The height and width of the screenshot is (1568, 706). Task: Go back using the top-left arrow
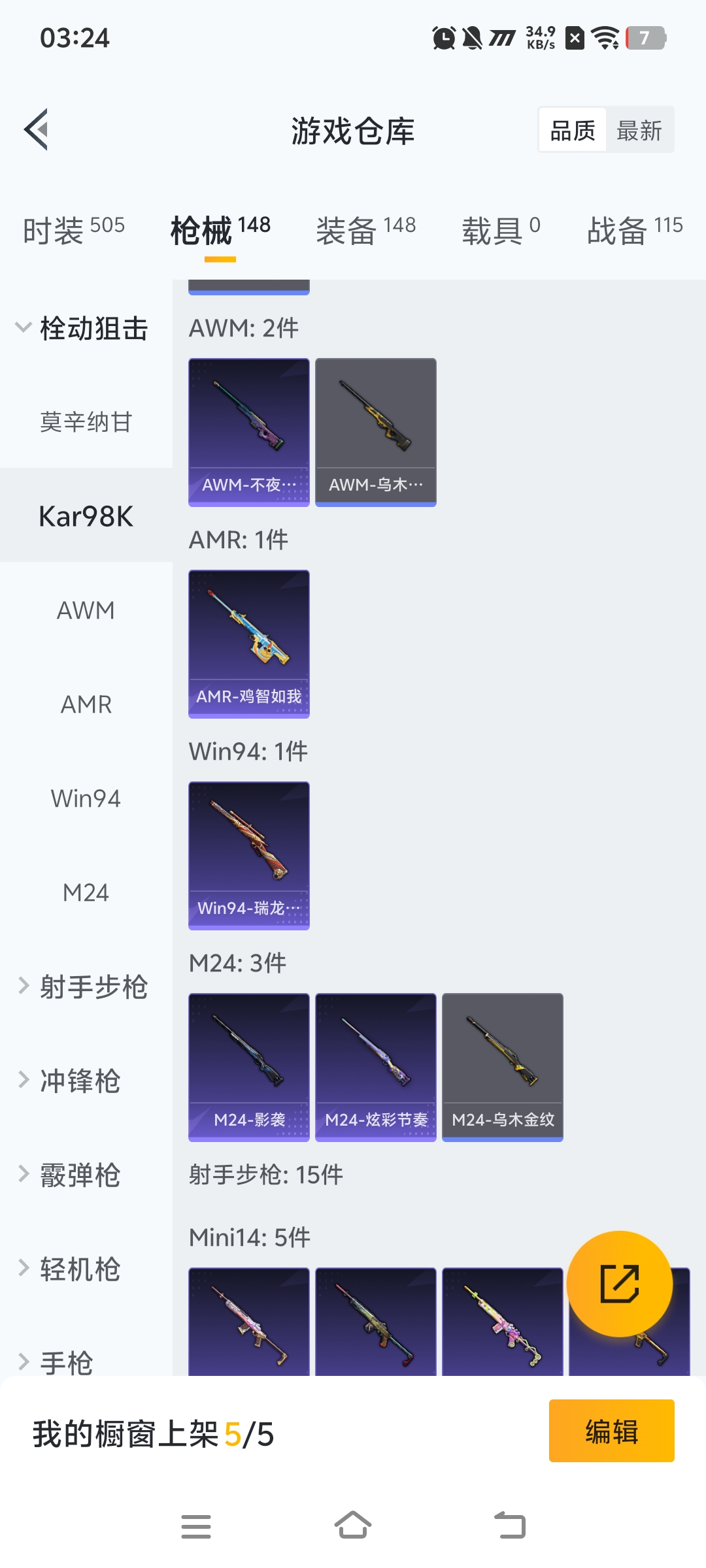(x=37, y=129)
